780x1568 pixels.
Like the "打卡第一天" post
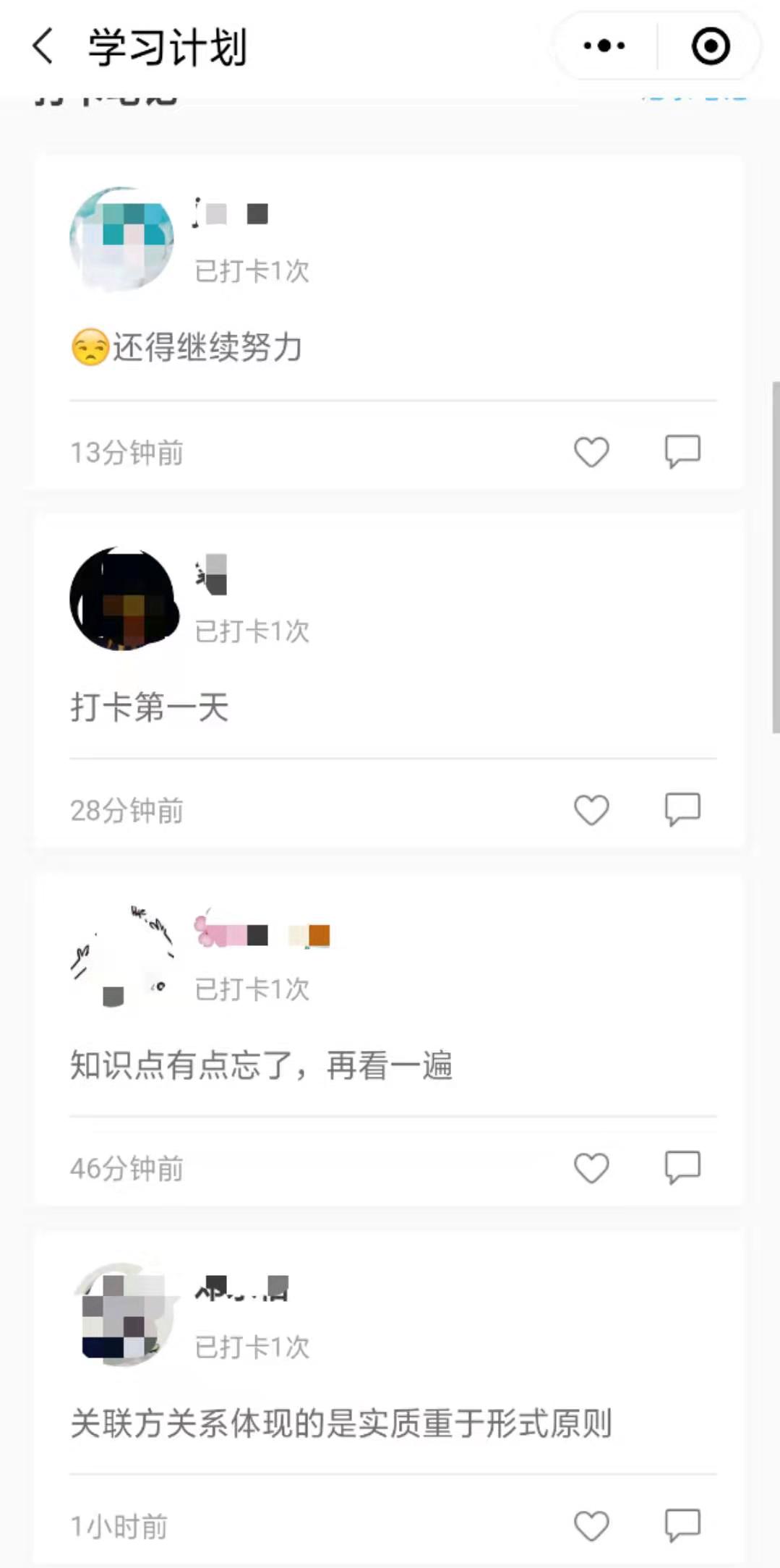pyautogui.click(x=591, y=809)
